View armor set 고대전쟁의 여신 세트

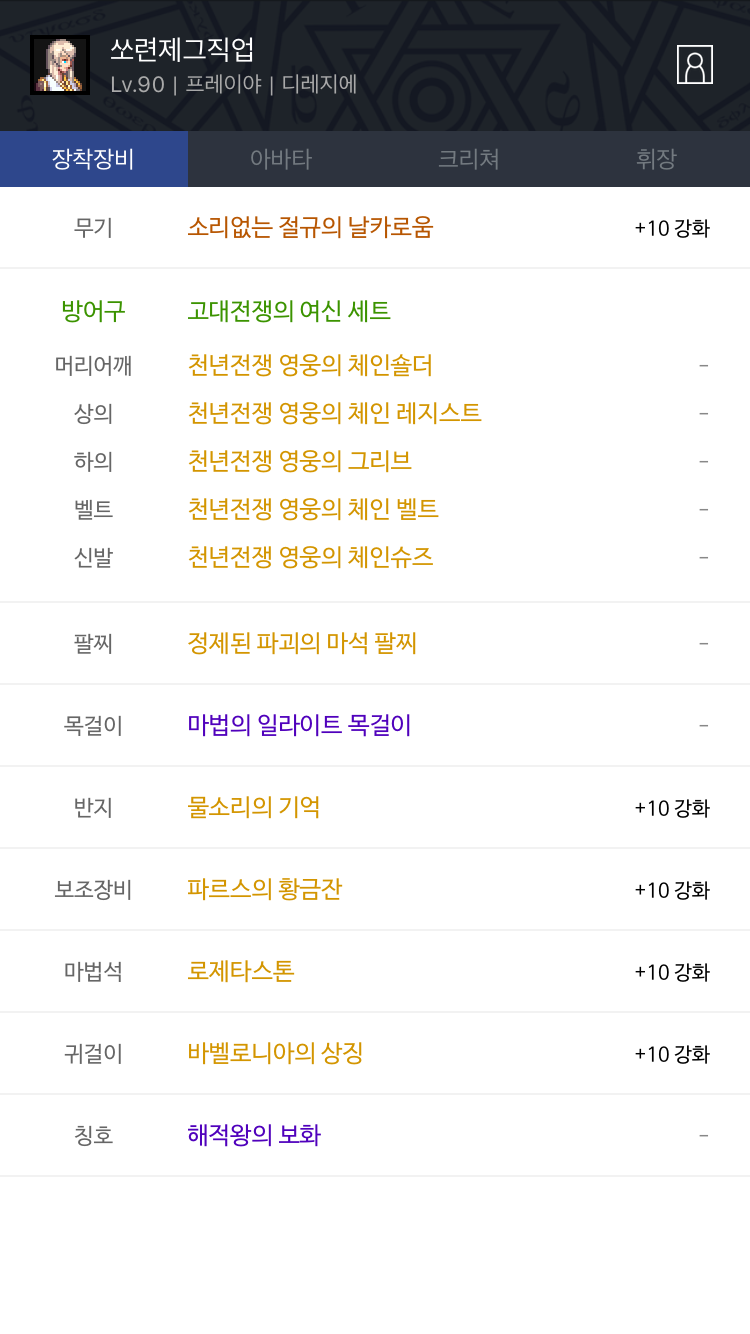coord(289,311)
